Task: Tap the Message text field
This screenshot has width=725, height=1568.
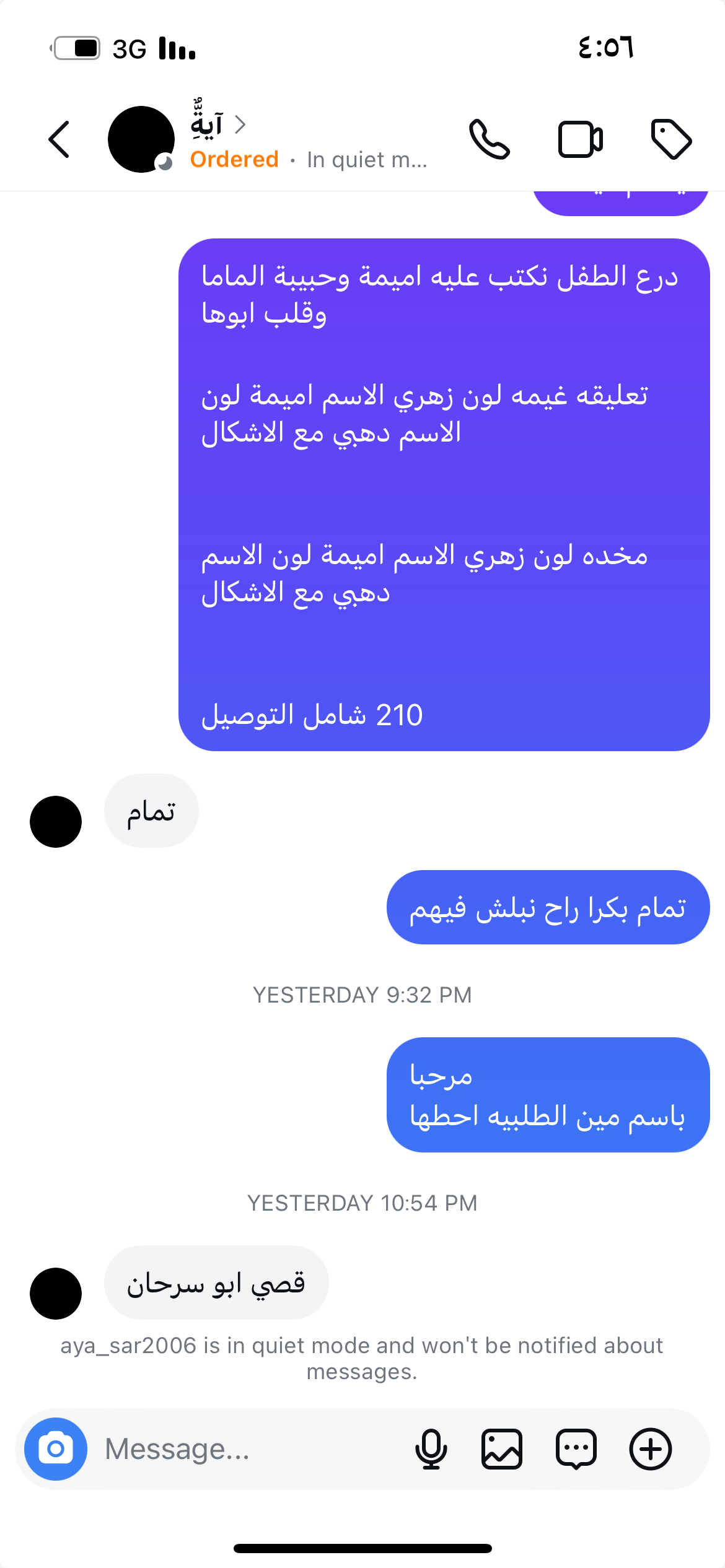Action: (248, 1449)
